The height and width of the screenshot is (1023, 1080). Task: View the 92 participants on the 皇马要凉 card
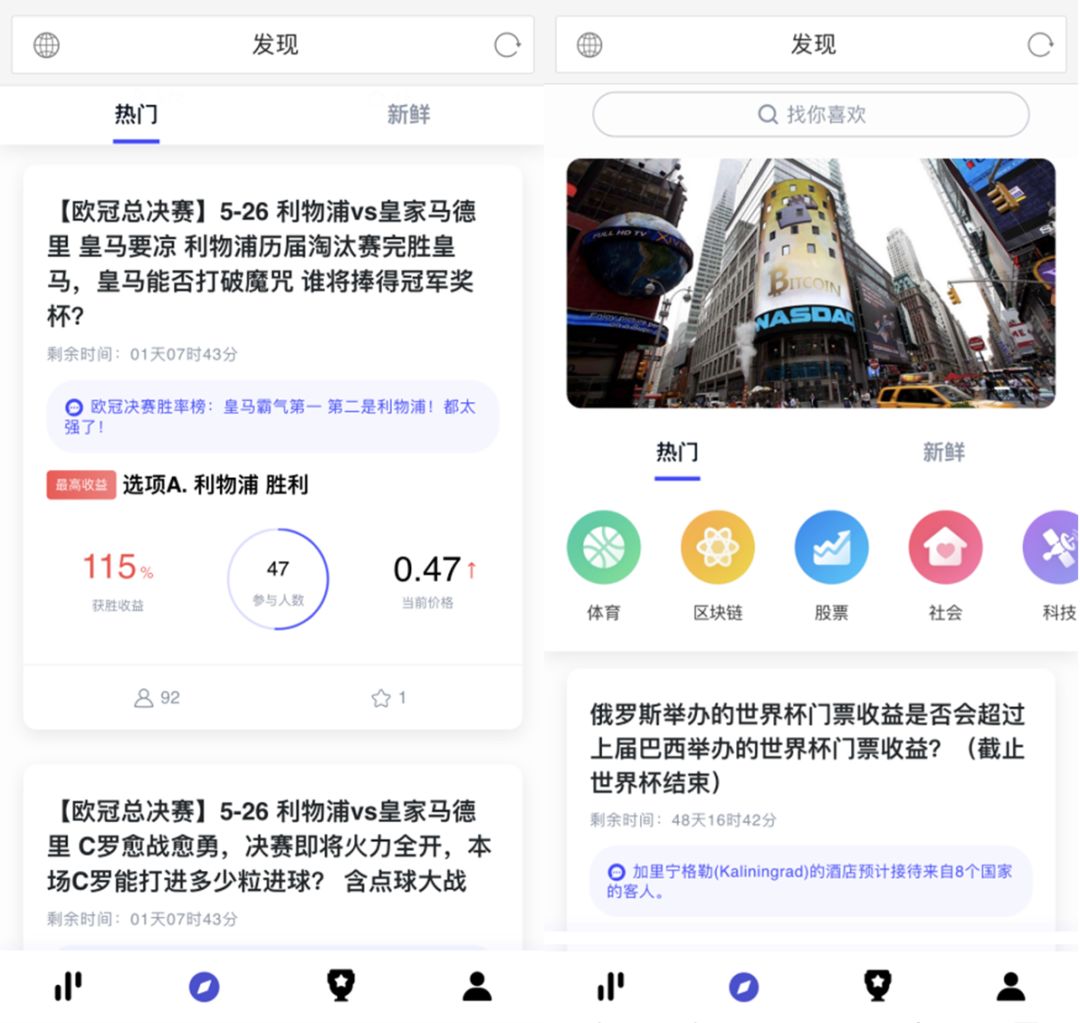157,698
